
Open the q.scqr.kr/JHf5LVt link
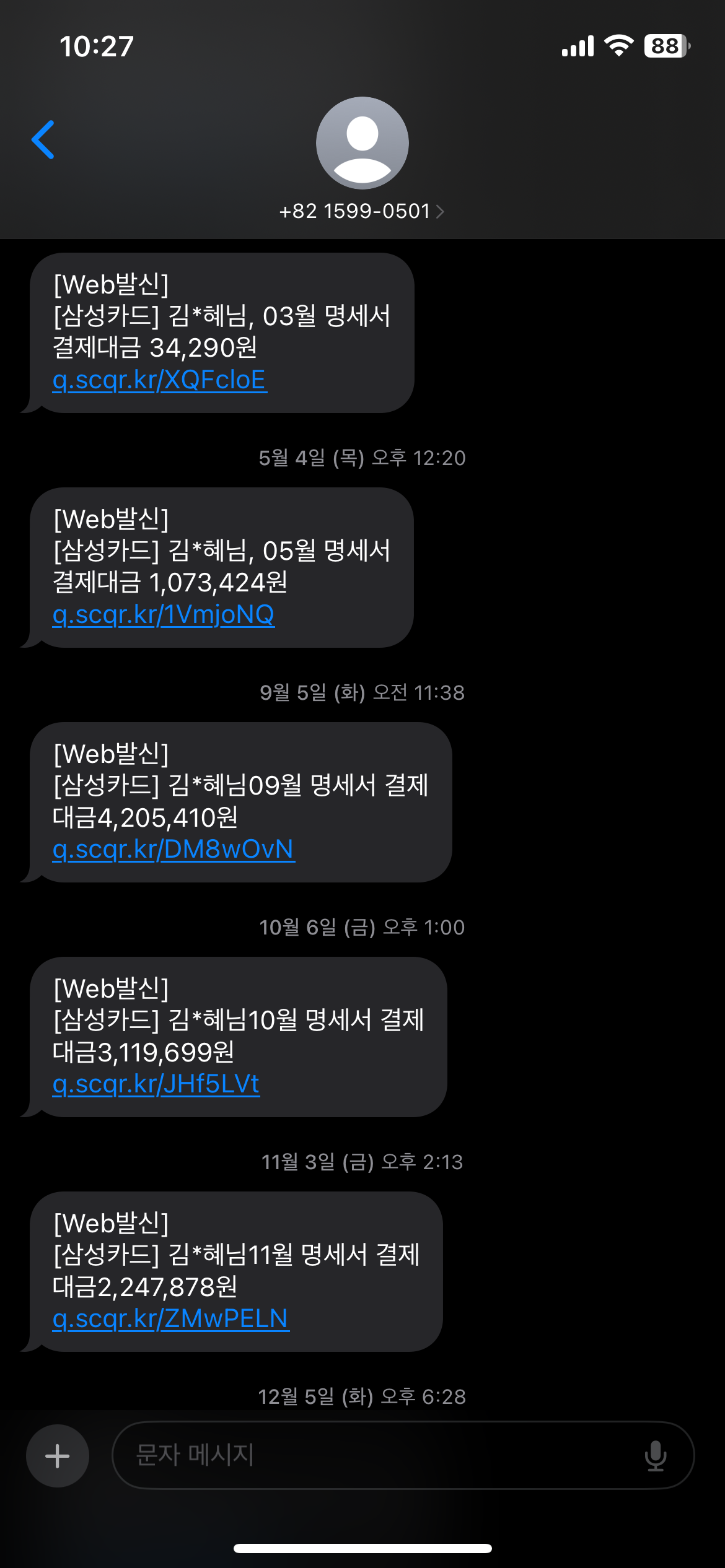tap(156, 1084)
